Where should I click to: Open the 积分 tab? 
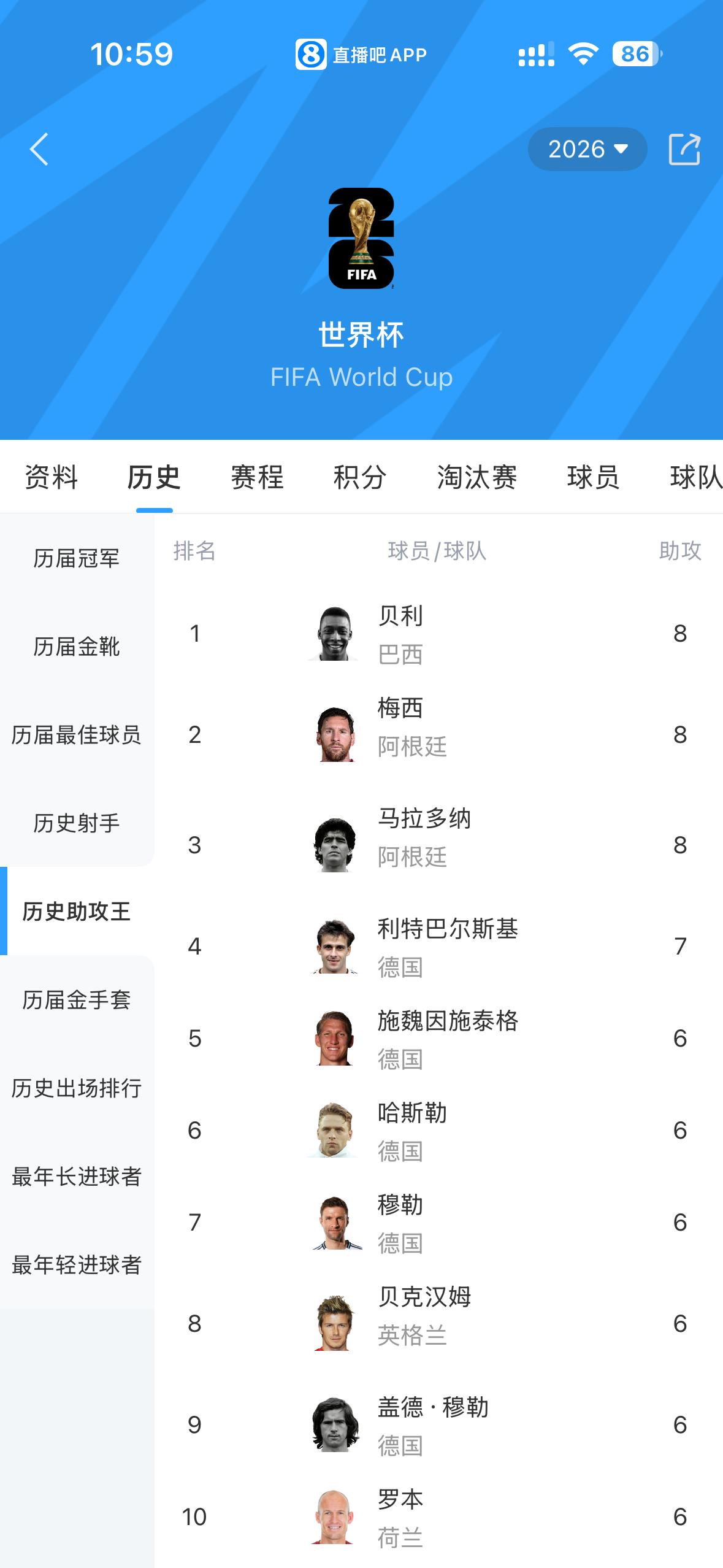click(361, 477)
